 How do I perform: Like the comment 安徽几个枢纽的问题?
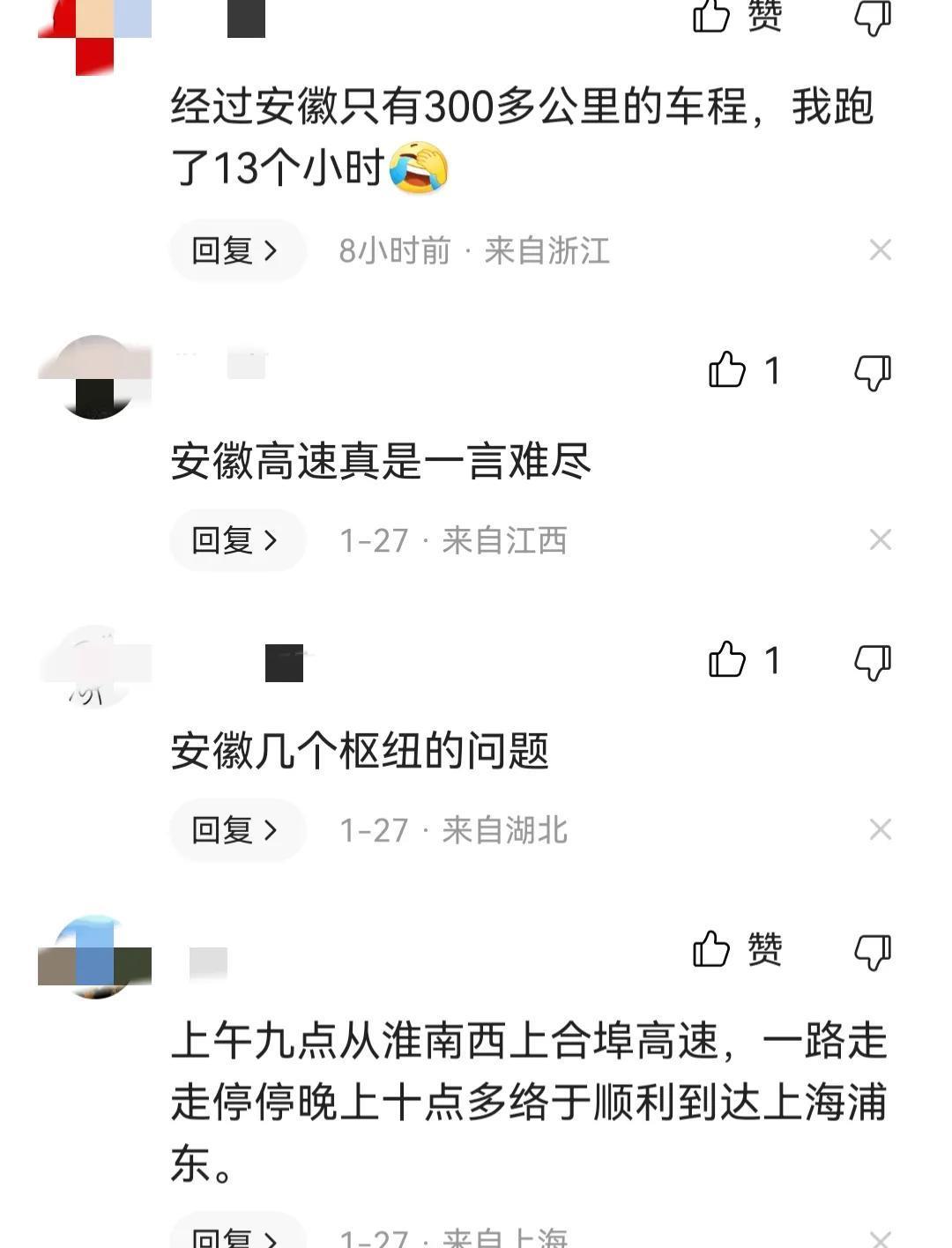tap(728, 660)
